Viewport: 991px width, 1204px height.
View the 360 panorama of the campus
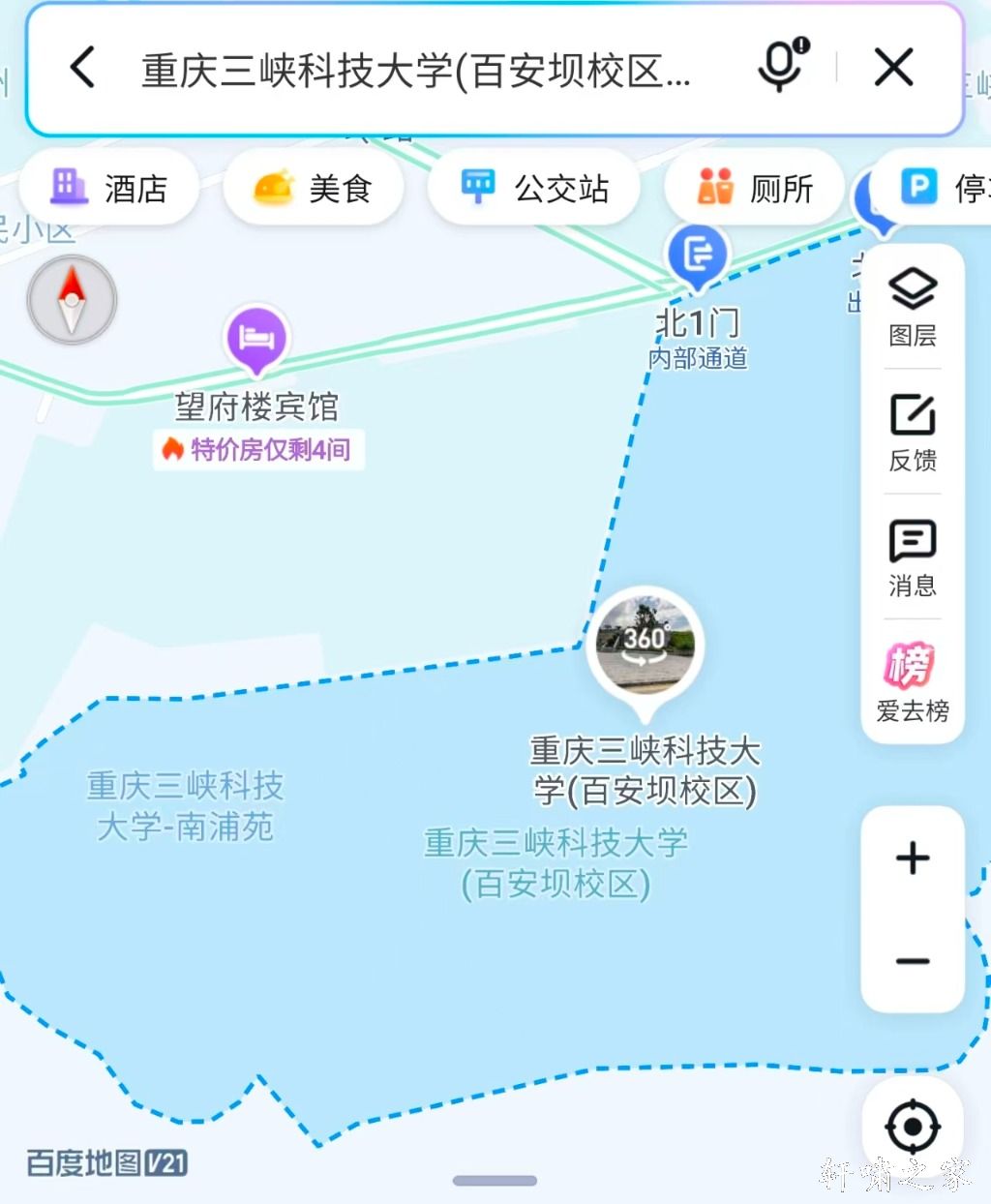[646, 643]
